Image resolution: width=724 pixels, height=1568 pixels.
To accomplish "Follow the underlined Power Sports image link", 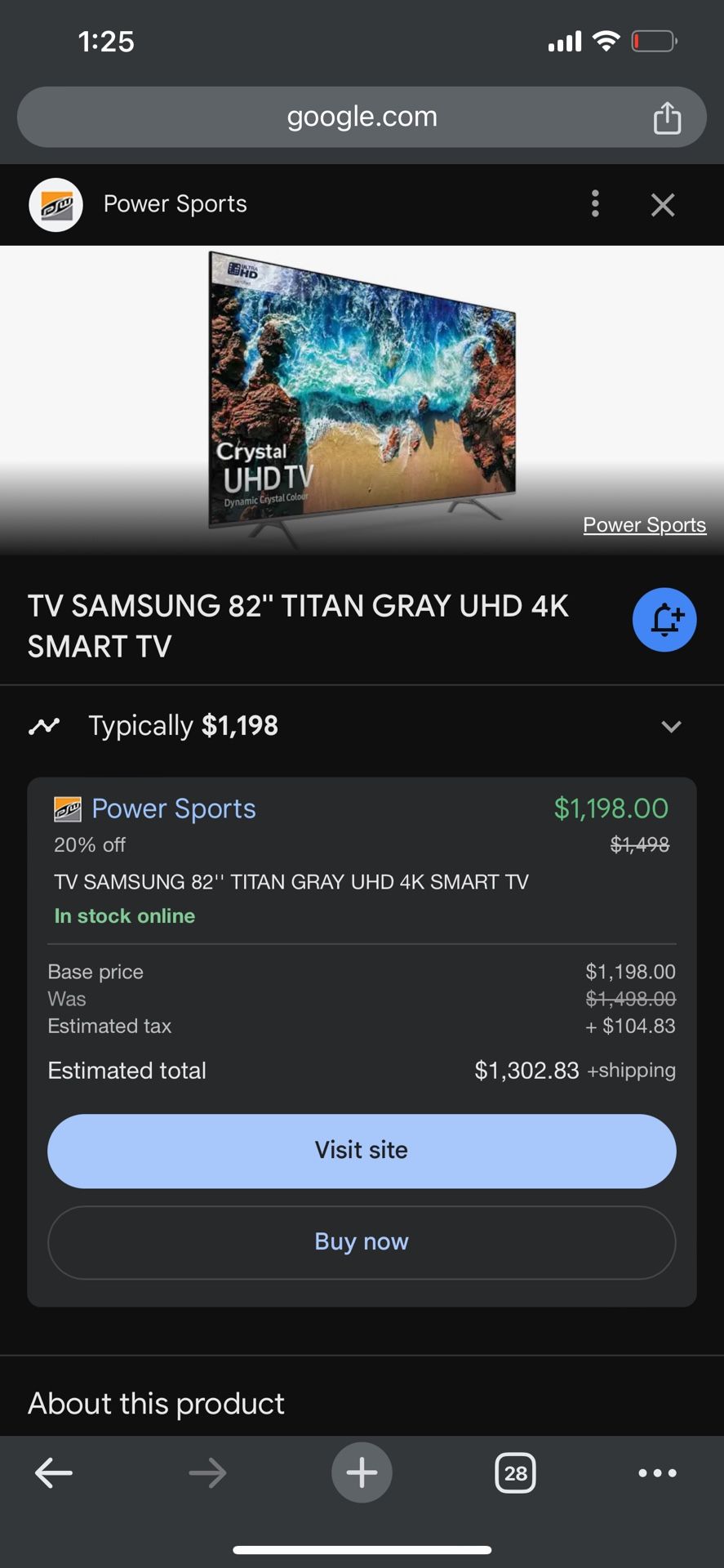I will [644, 525].
